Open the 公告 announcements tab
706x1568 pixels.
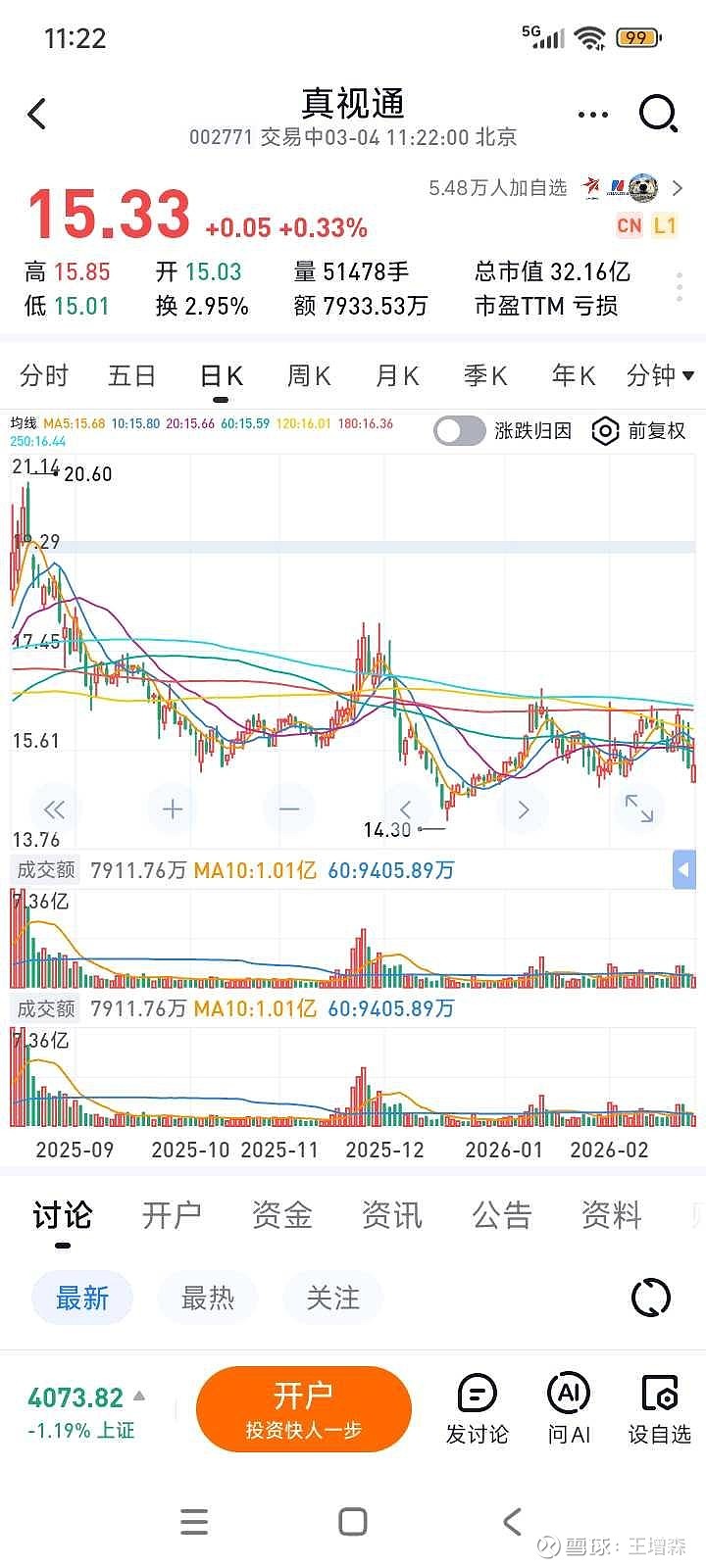501,1214
